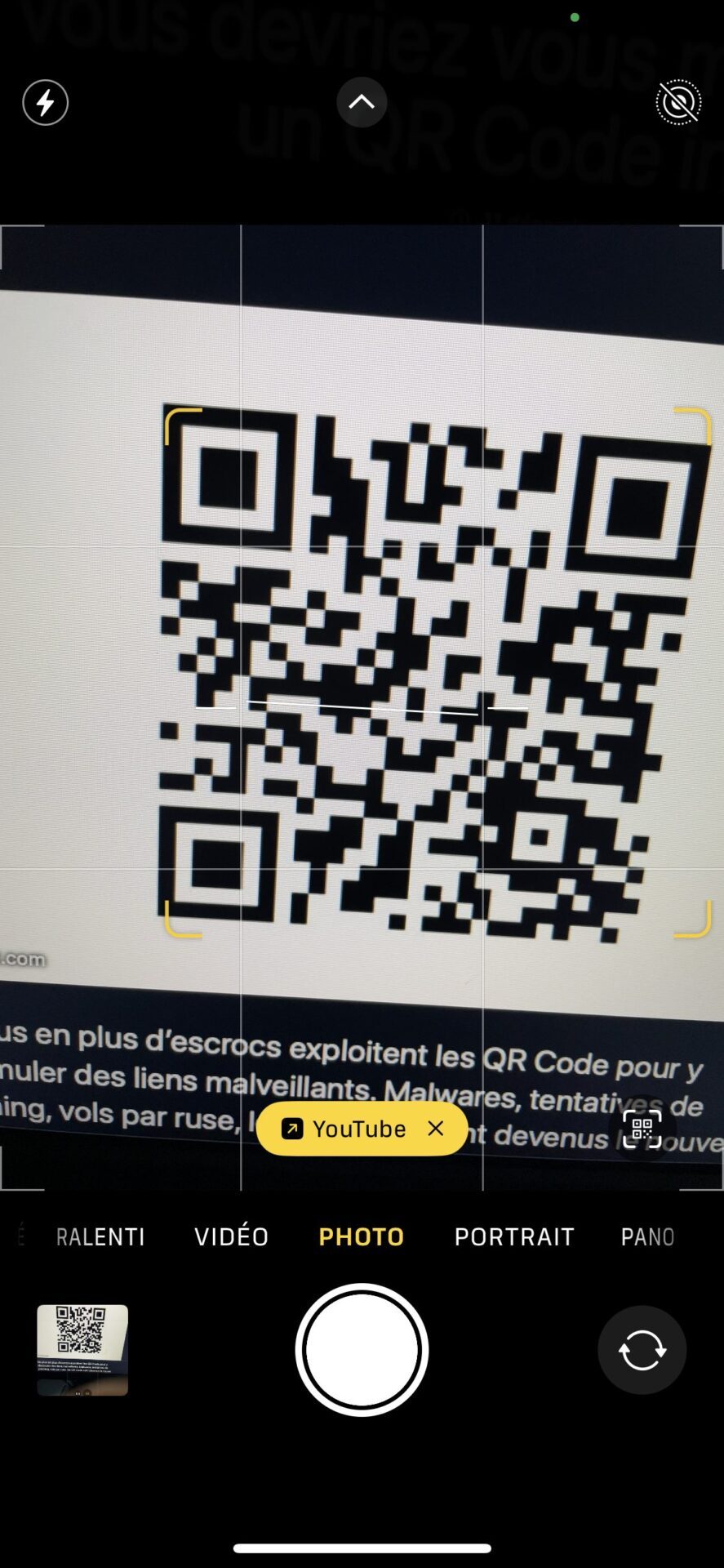Toggle the Live Photo icon
Image resolution: width=724 pixels, height=1568 pixels.
(678, 102)
